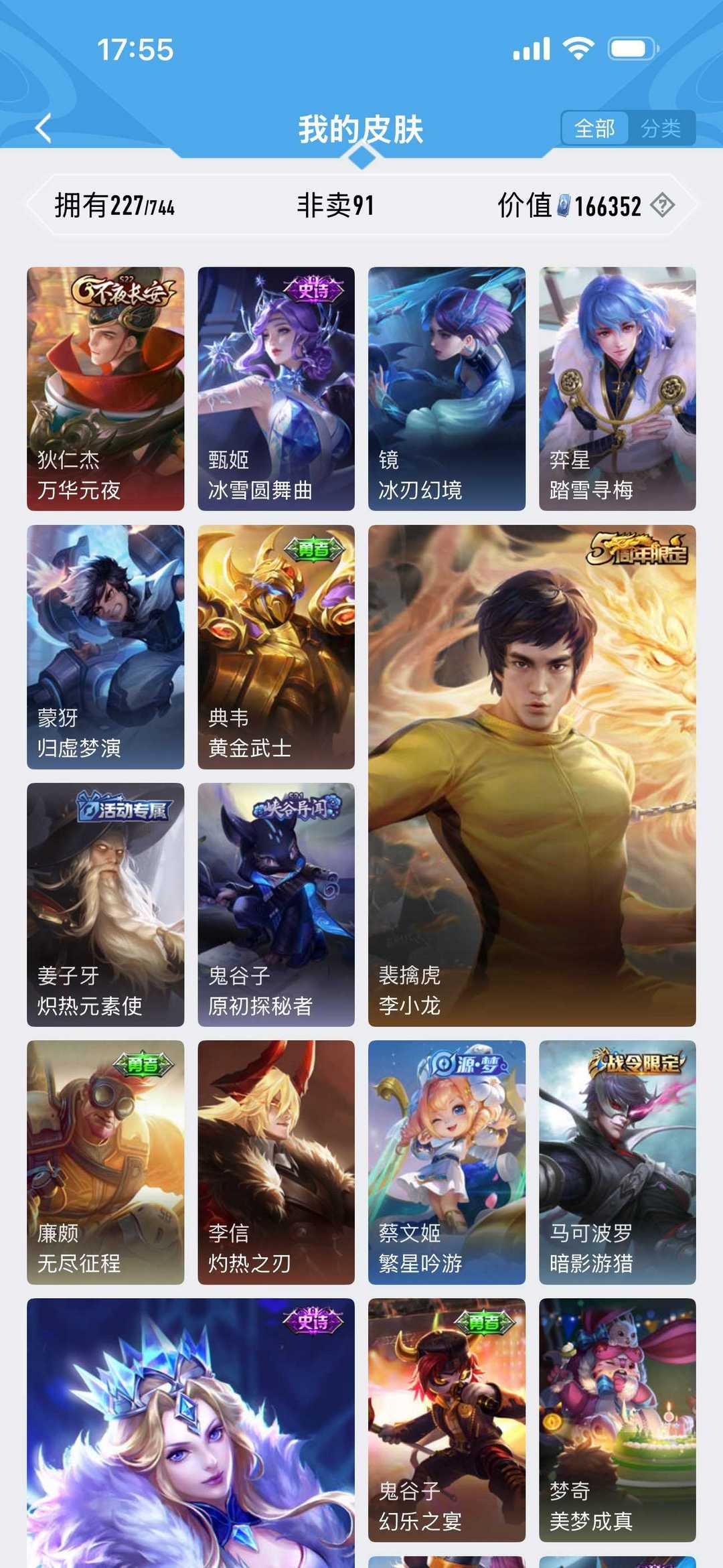The height and width of the screenshot is (1568, 723).
Task: Switch to the 分类 view
Action: click(660, 128)
